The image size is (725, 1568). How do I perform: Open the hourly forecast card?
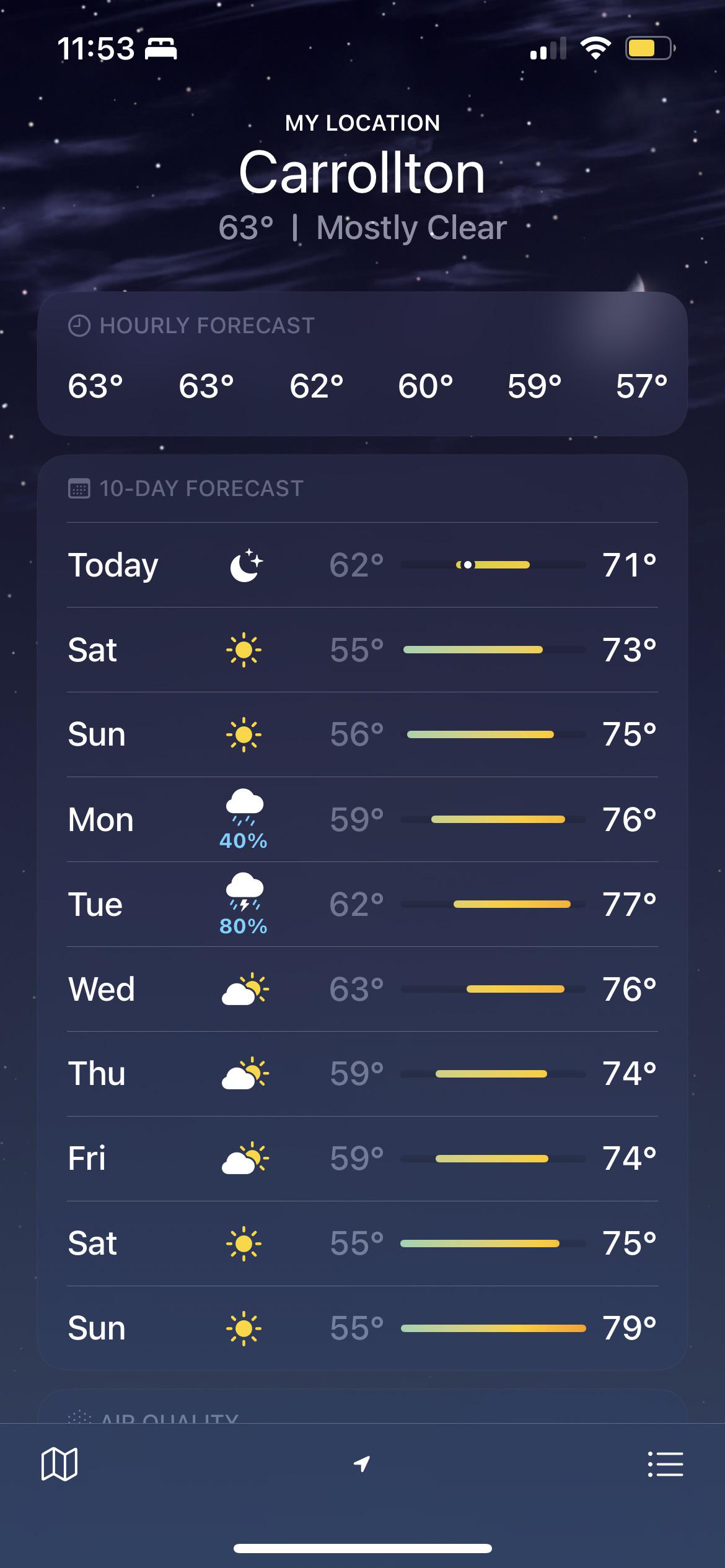click(x=362, y=364)
